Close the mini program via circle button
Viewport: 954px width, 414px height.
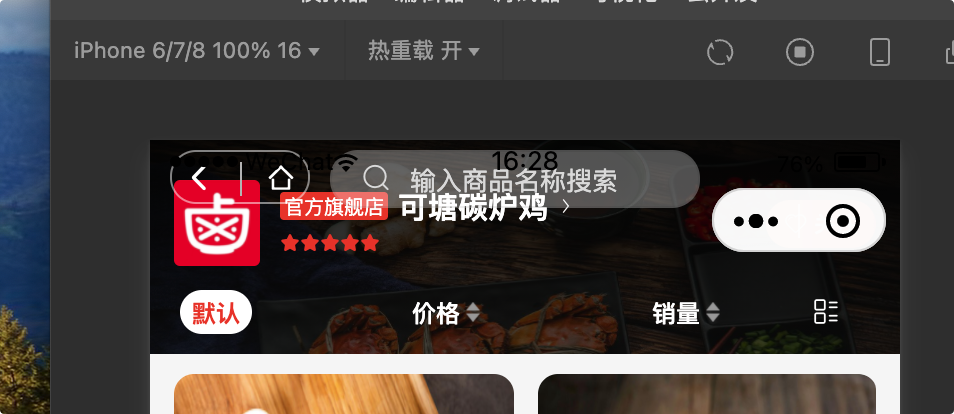843,221
